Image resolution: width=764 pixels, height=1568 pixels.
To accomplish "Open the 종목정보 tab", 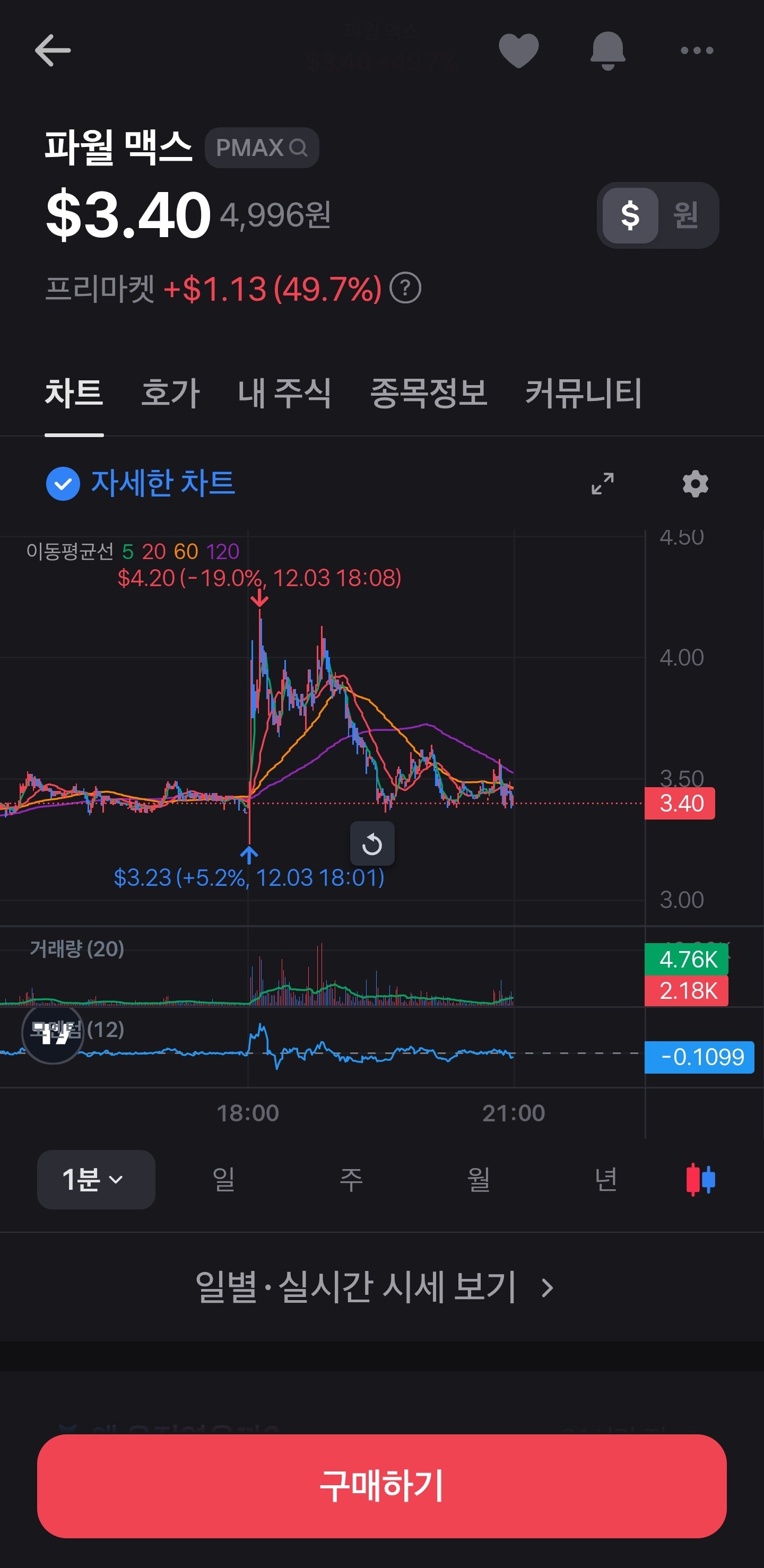I will pos(429,393).
